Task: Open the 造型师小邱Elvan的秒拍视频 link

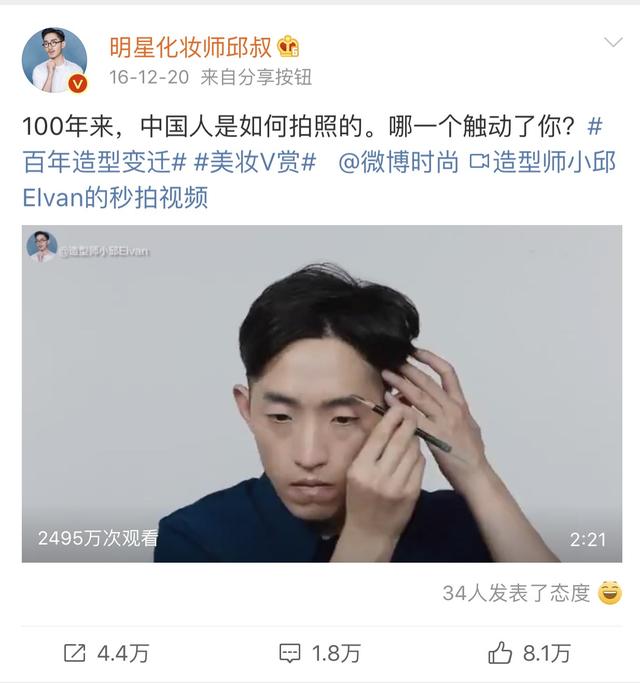Action: (319, 179)
